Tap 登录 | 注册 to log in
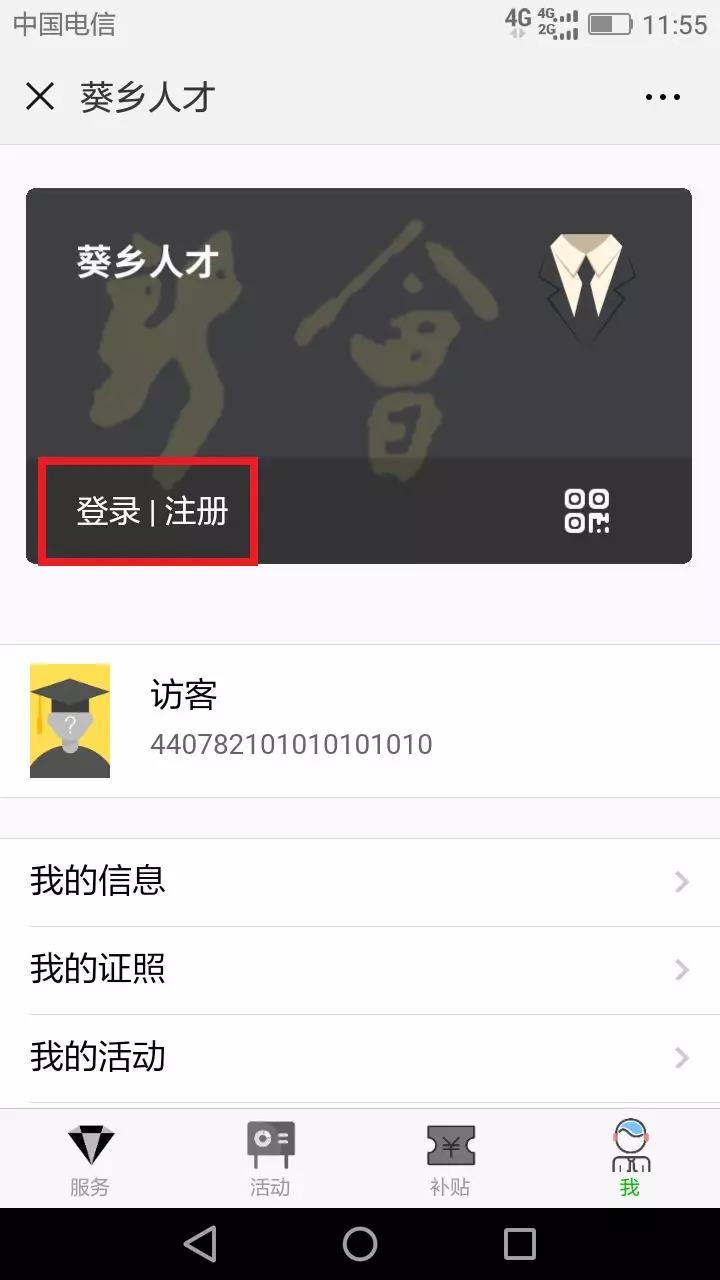This screenshot has width=720, height=1280. click(x=150, y=511)
